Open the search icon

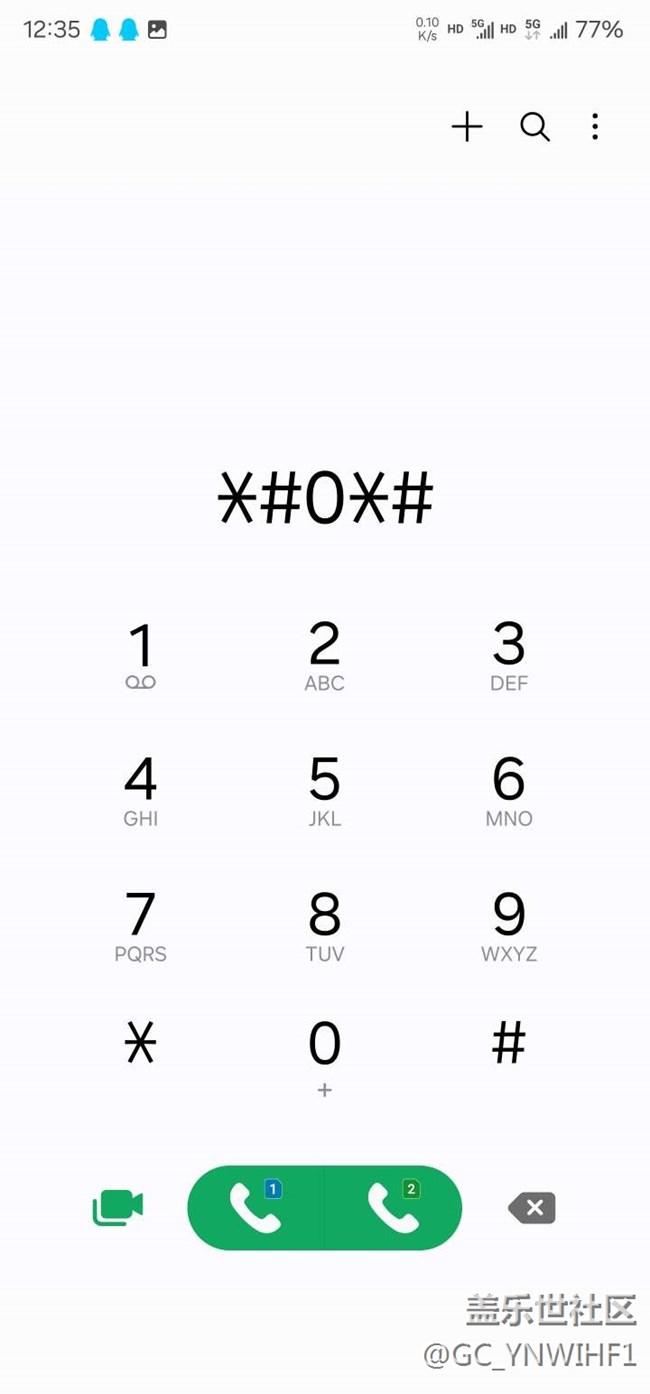pos(535,127)
